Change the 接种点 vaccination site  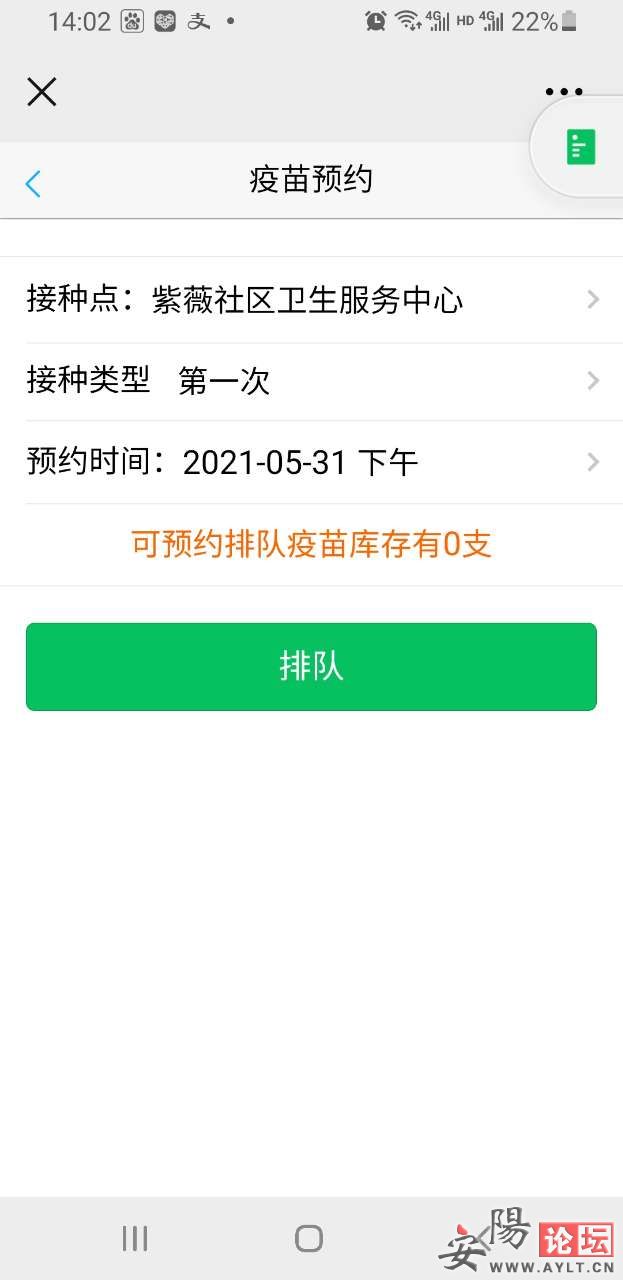tap(311, 300)
